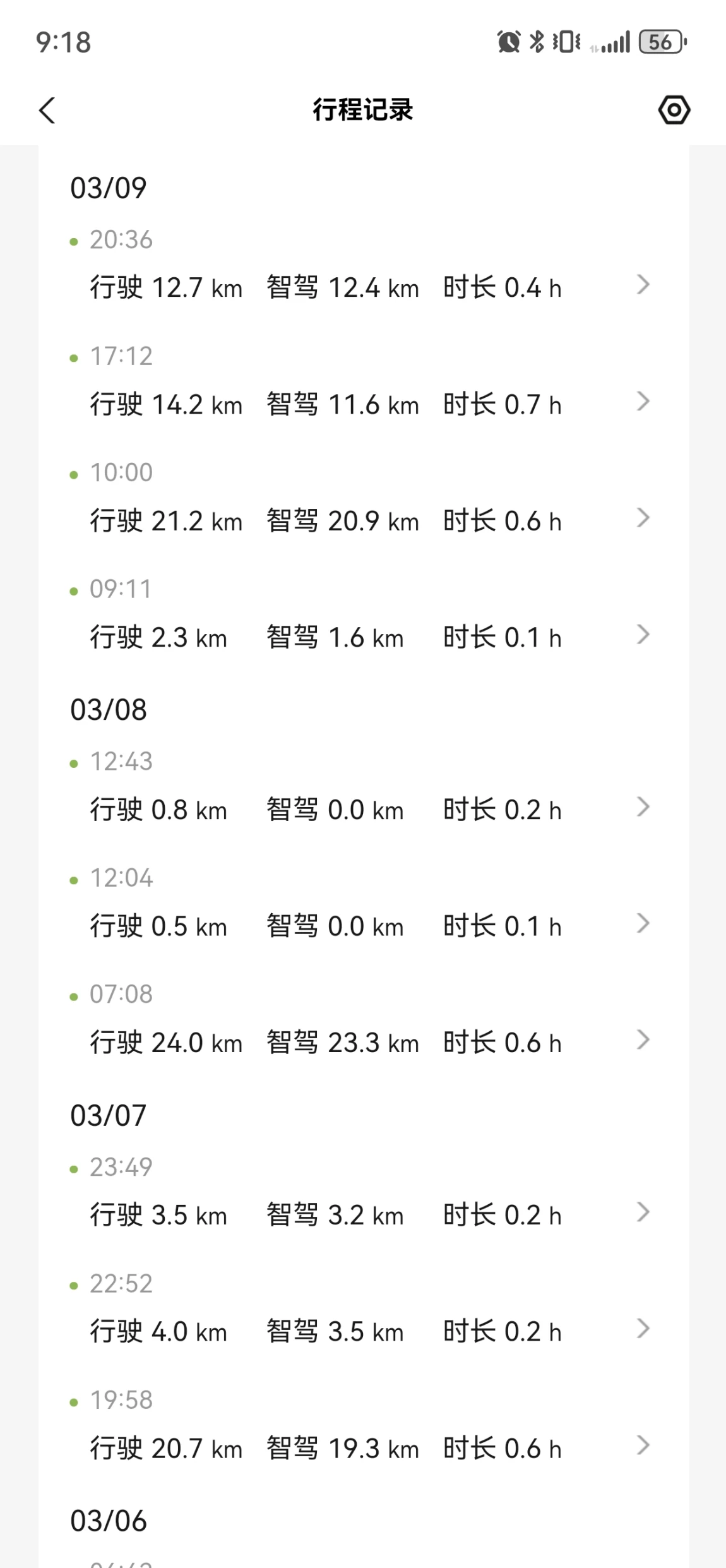Go back from 行程记录 page
The width and height of the screenshot is (726, 1568).
click(x=47, y=110)
